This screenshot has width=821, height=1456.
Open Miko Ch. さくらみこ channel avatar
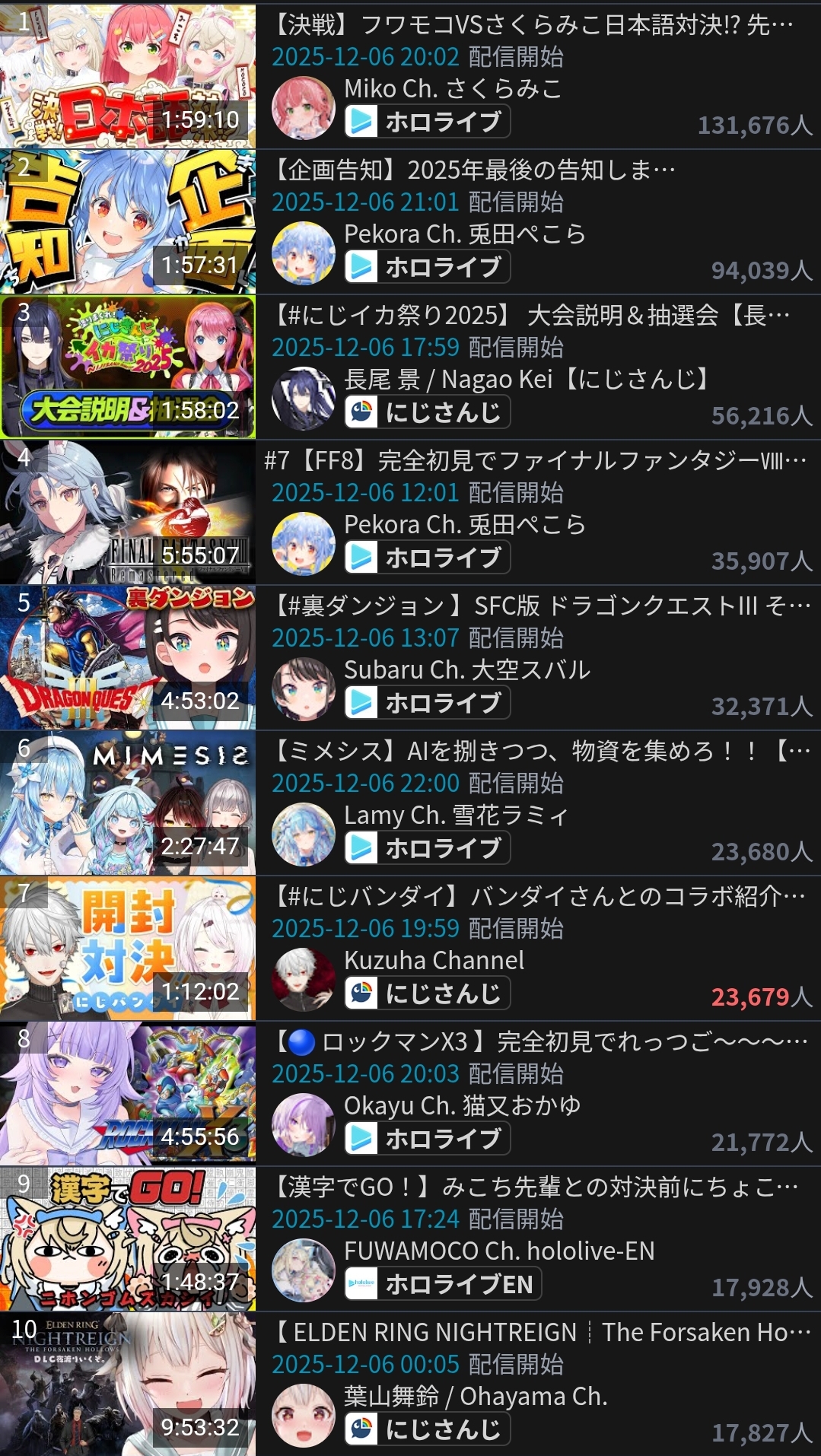click(x=304, y=108)
